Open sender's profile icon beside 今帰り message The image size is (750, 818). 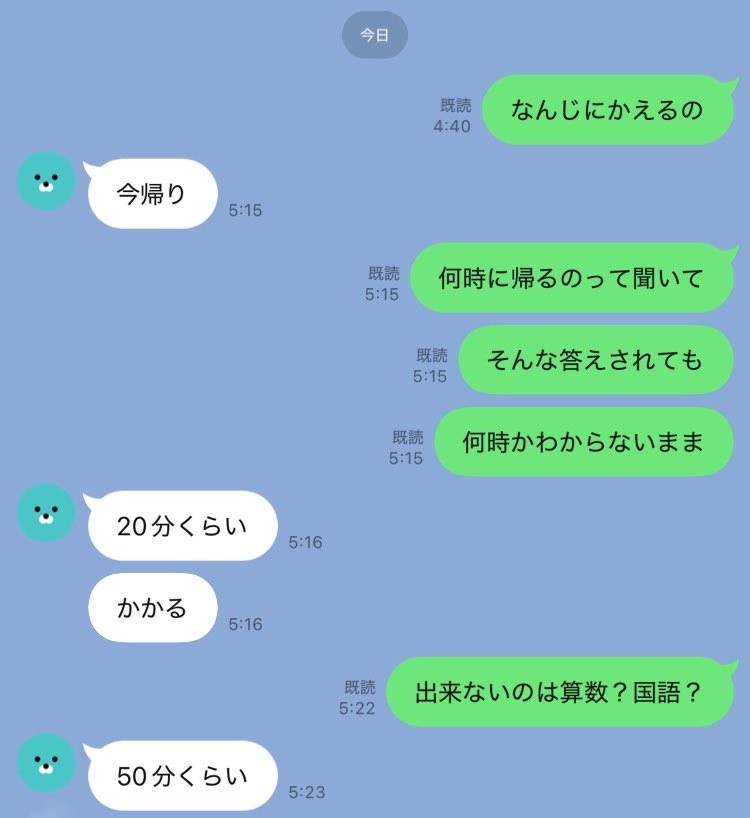click(46, 181)
